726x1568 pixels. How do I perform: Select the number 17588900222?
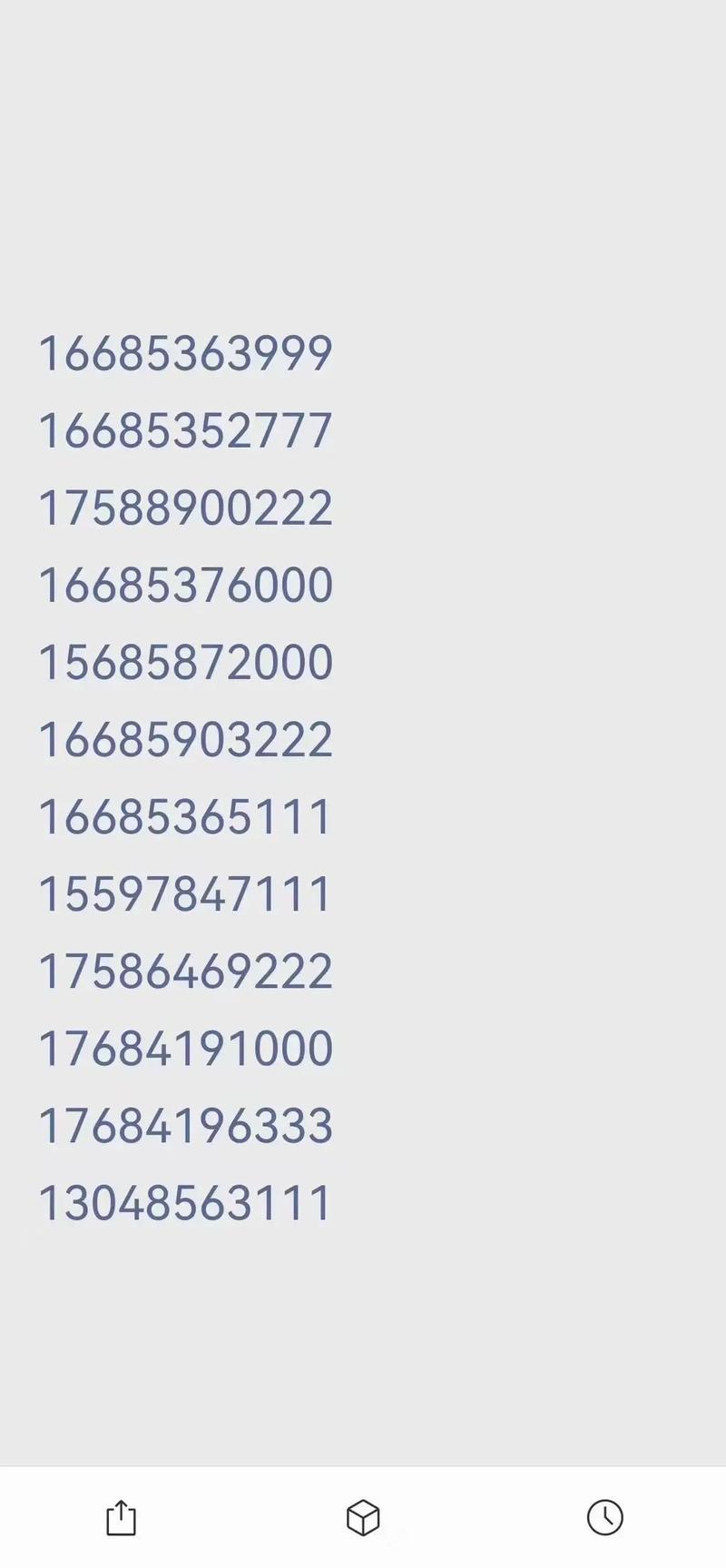[185, 508]
